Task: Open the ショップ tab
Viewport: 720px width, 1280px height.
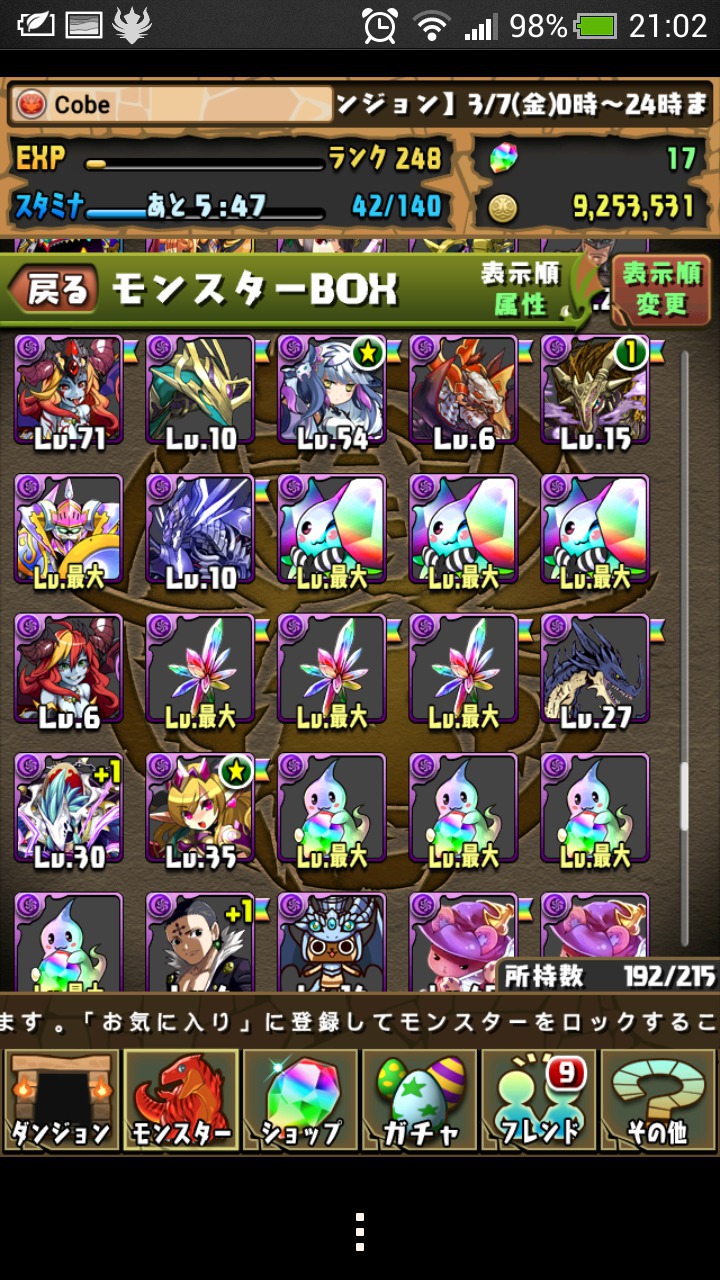Action: (x=300, y=1101)
